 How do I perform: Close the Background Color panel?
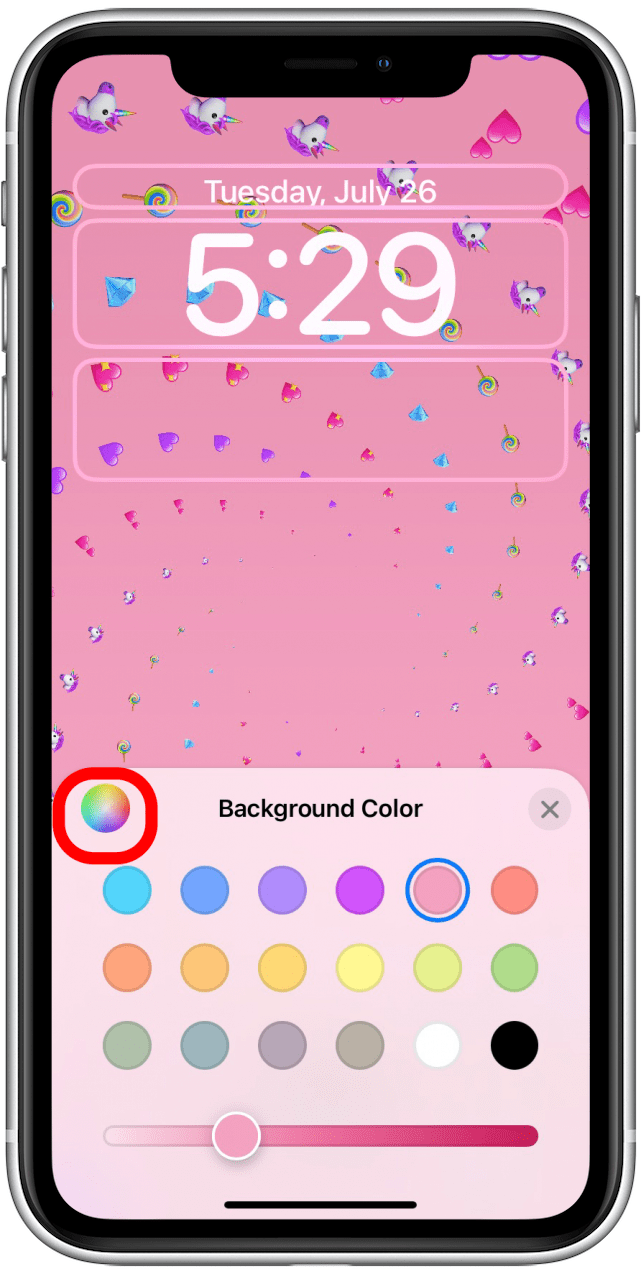[549, 809]
